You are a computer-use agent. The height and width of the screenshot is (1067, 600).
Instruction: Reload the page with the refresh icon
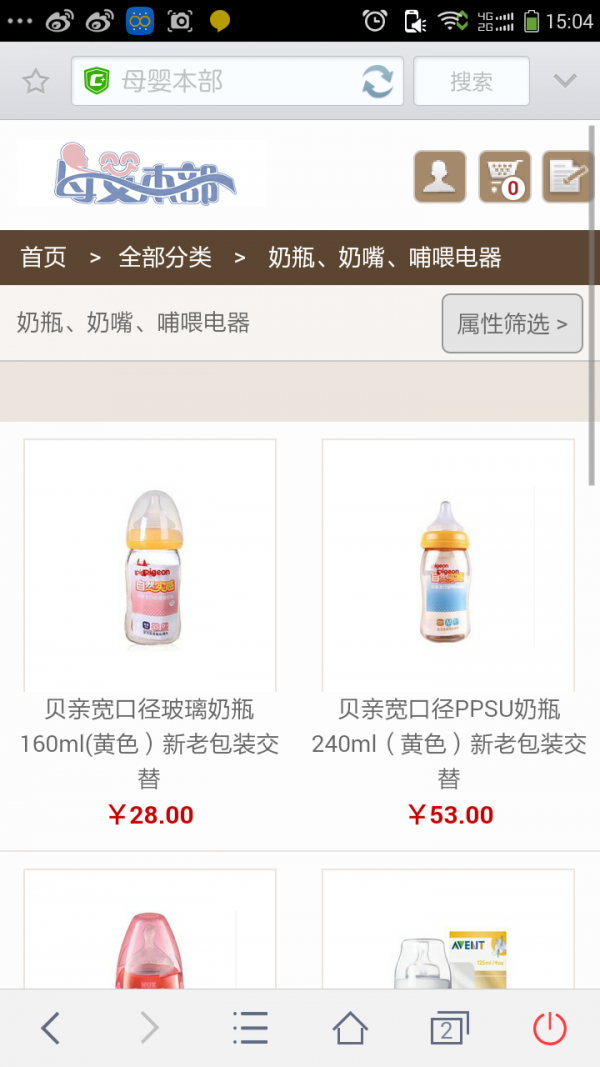coord(378,81)
